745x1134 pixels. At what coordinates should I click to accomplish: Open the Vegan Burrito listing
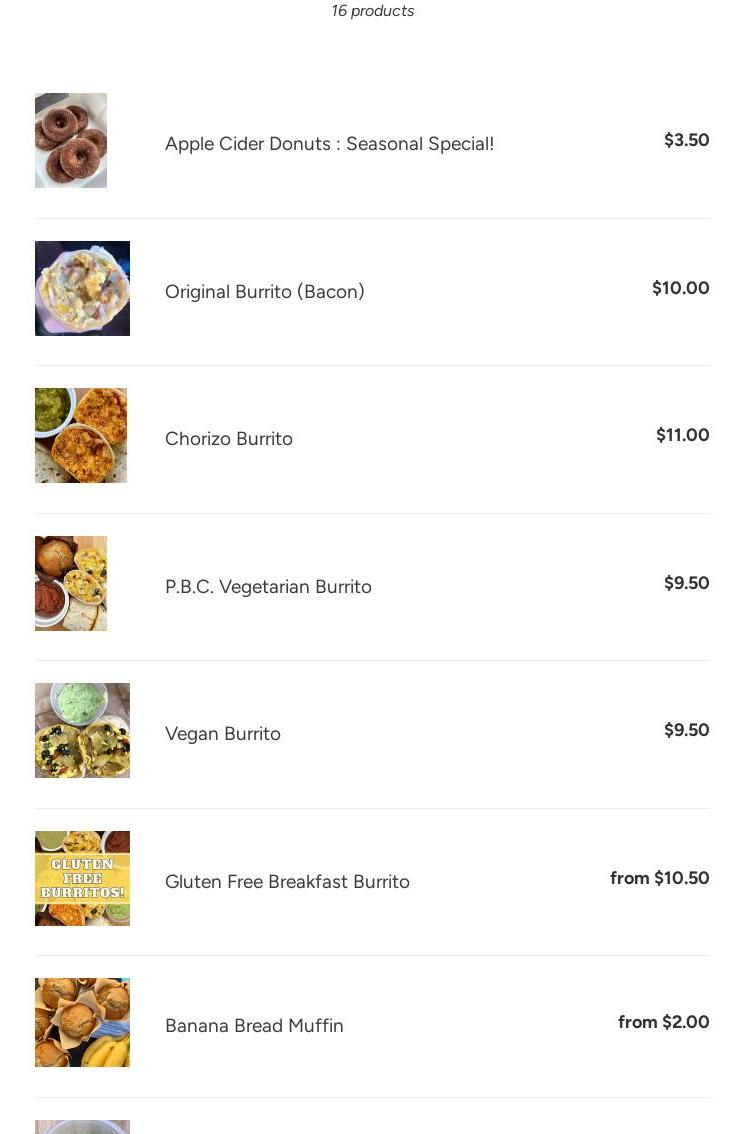tap(222, 734)
